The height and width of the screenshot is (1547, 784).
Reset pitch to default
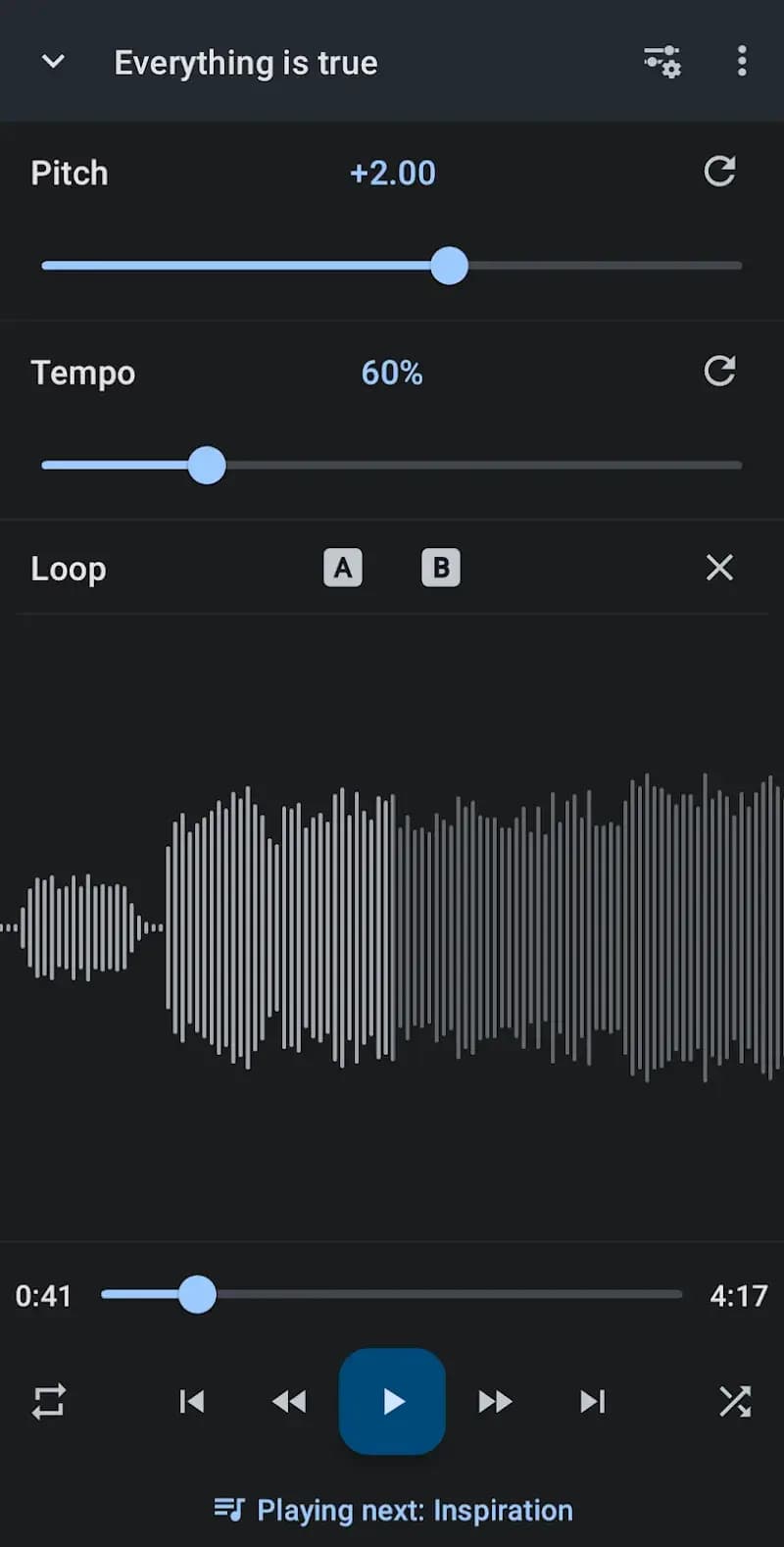coord(719,172)
